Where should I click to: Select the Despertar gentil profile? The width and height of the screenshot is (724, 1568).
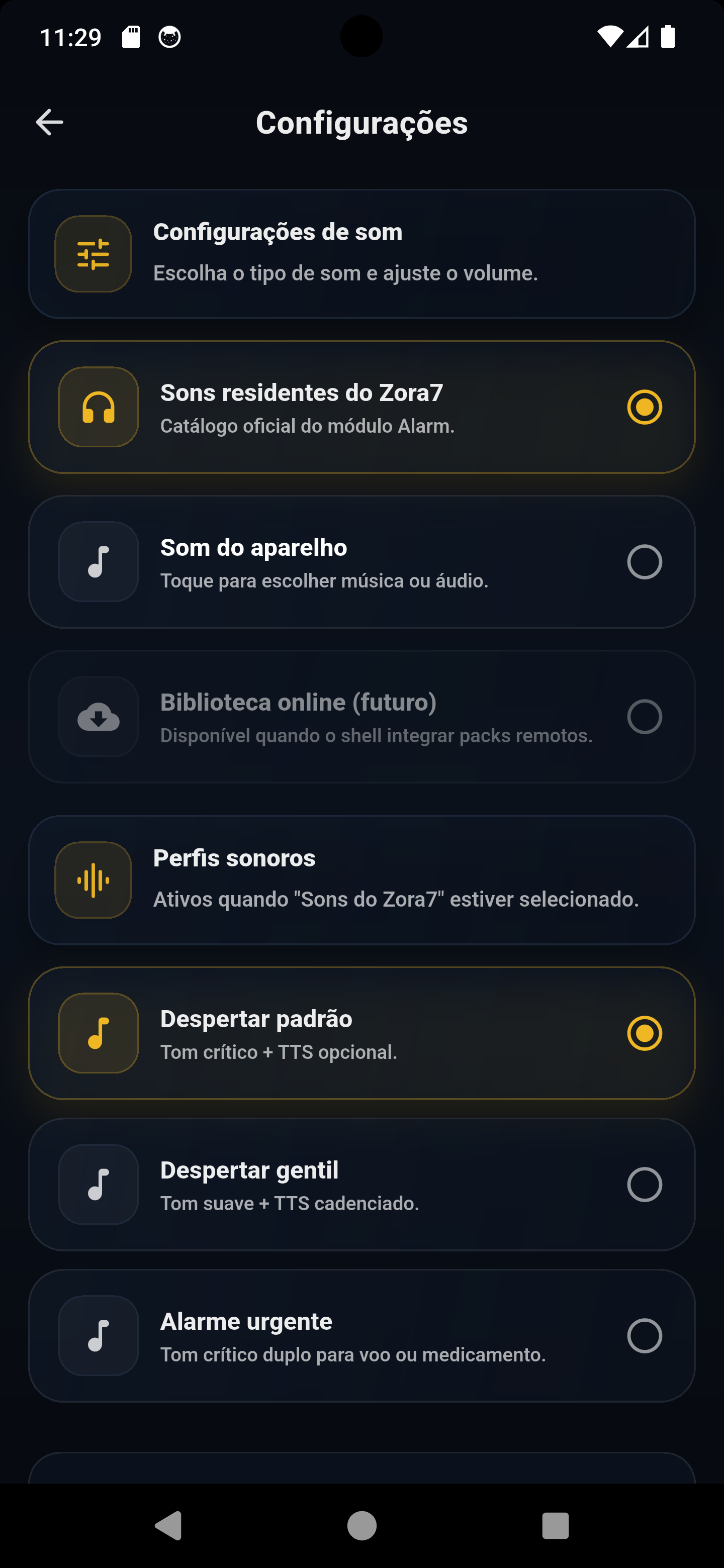[644, 1185]
